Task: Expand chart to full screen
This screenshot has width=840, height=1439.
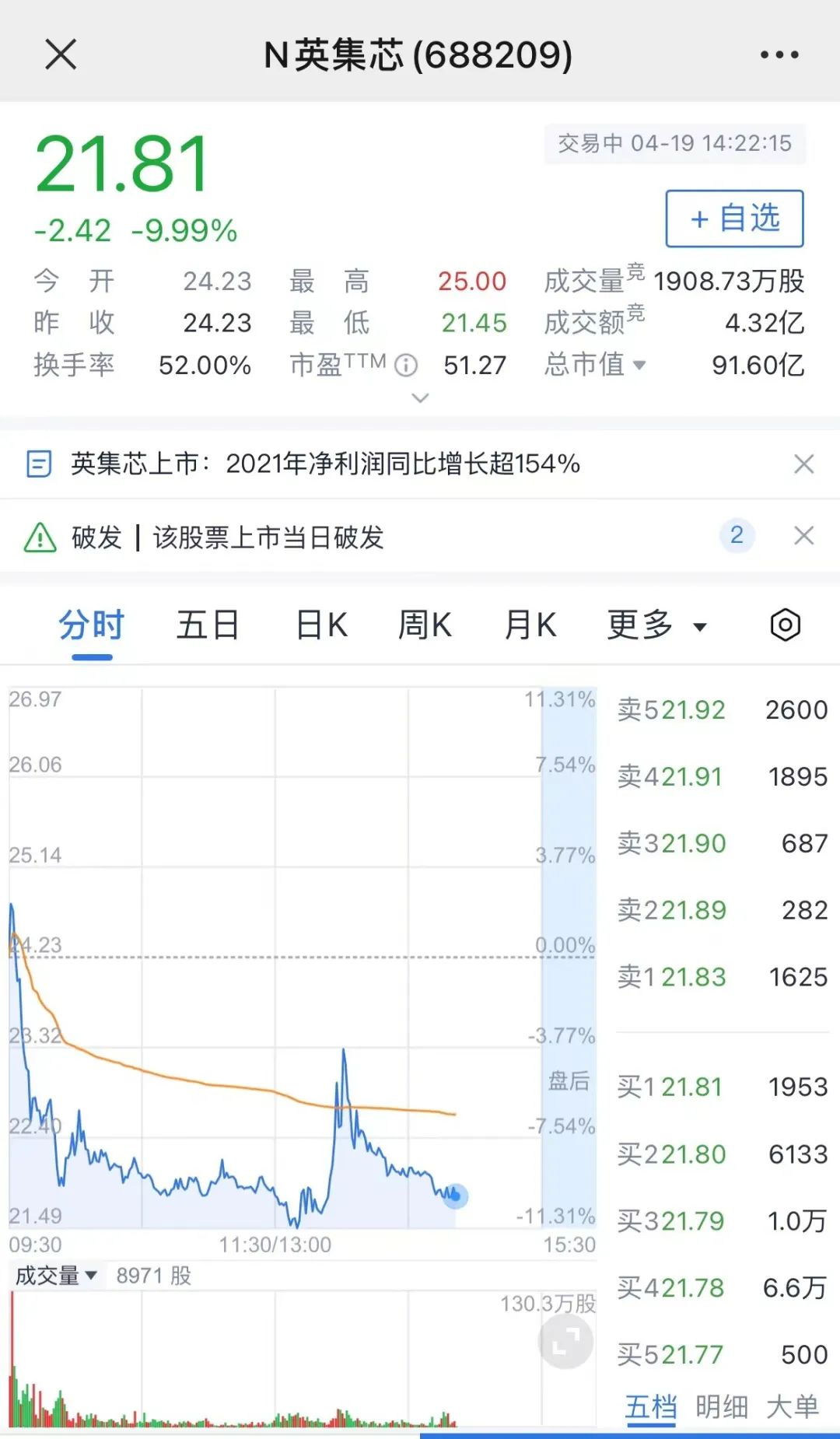Action: [x=565, y=1341]
